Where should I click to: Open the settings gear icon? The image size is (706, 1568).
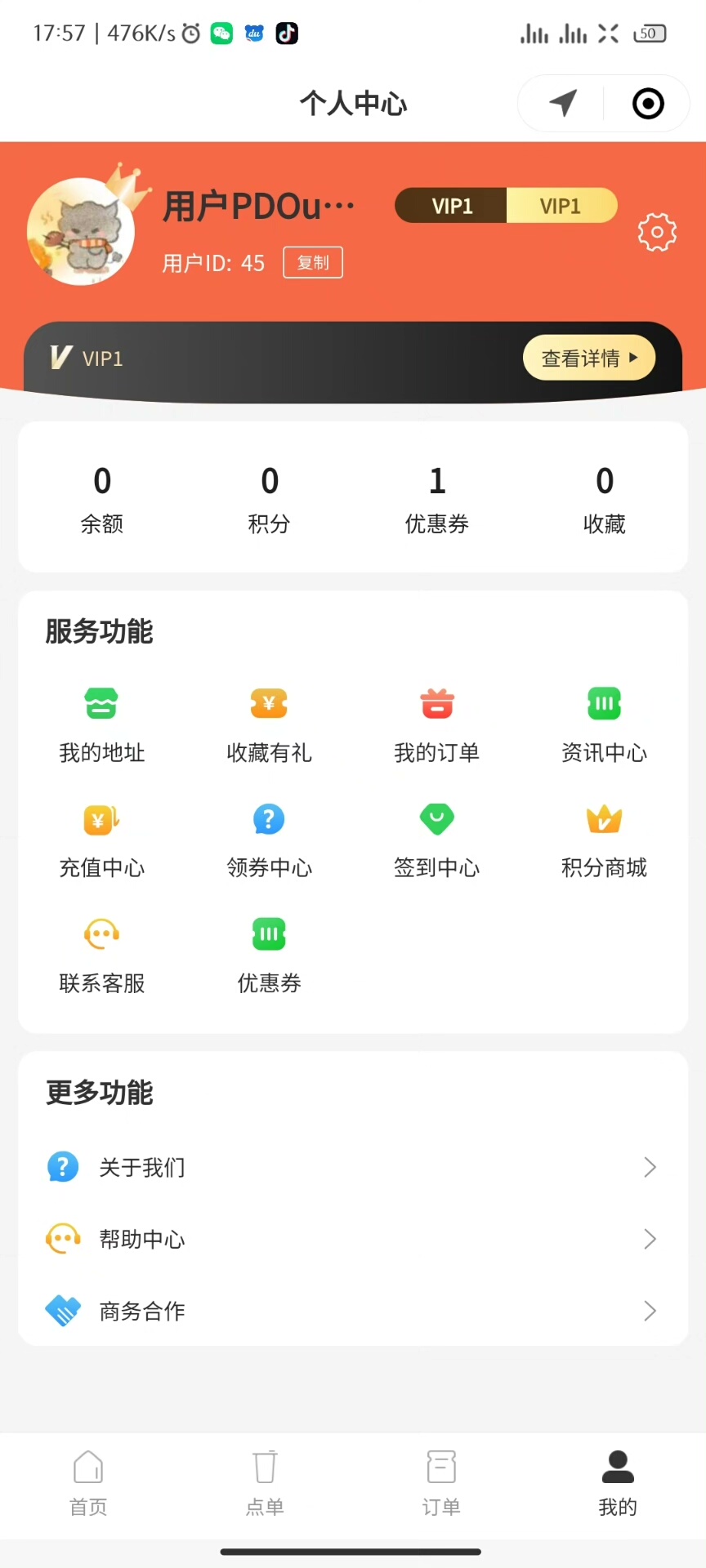[657, 233]
